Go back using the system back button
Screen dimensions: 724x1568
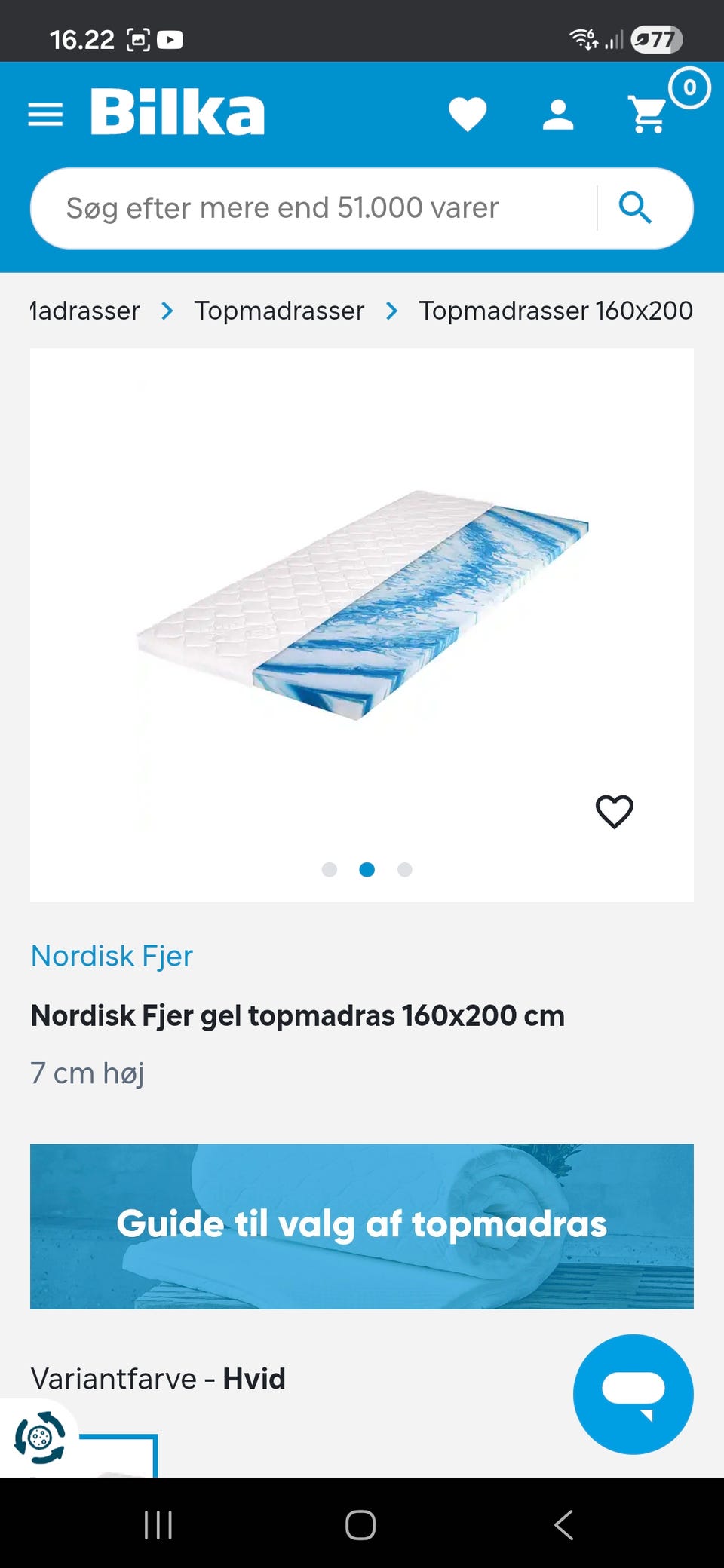pos(564,1524)
